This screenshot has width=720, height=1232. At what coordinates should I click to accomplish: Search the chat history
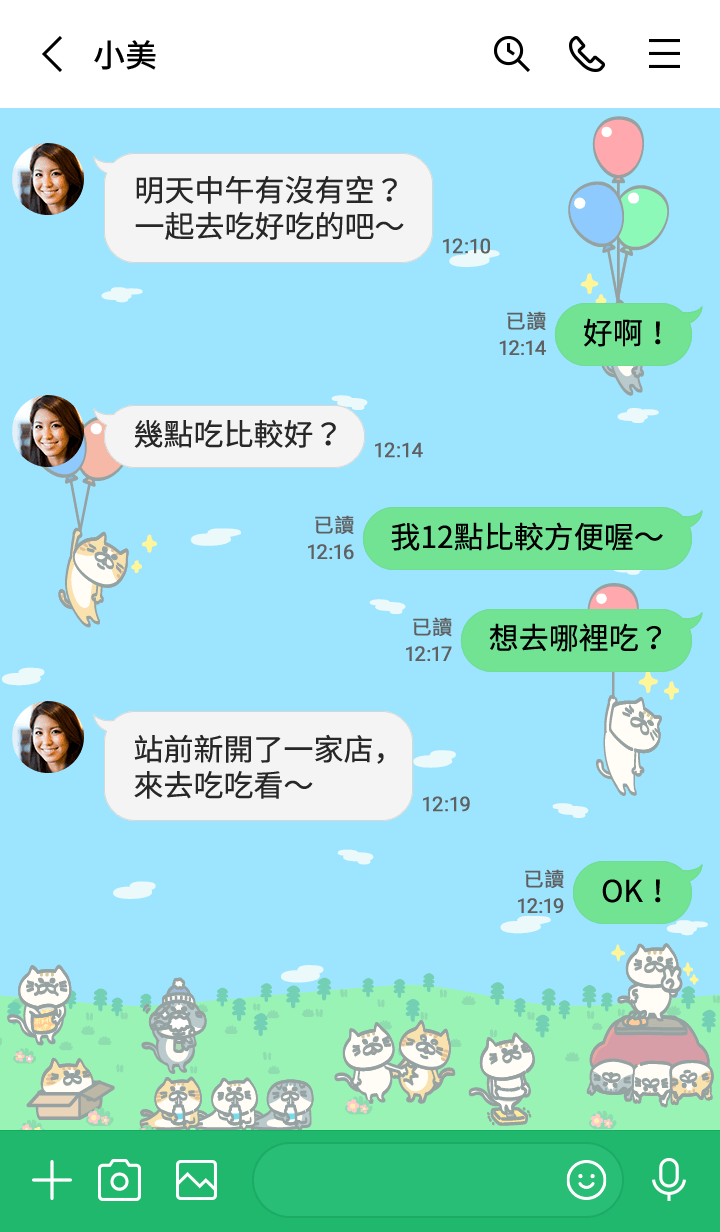click(x=511, y=54)
